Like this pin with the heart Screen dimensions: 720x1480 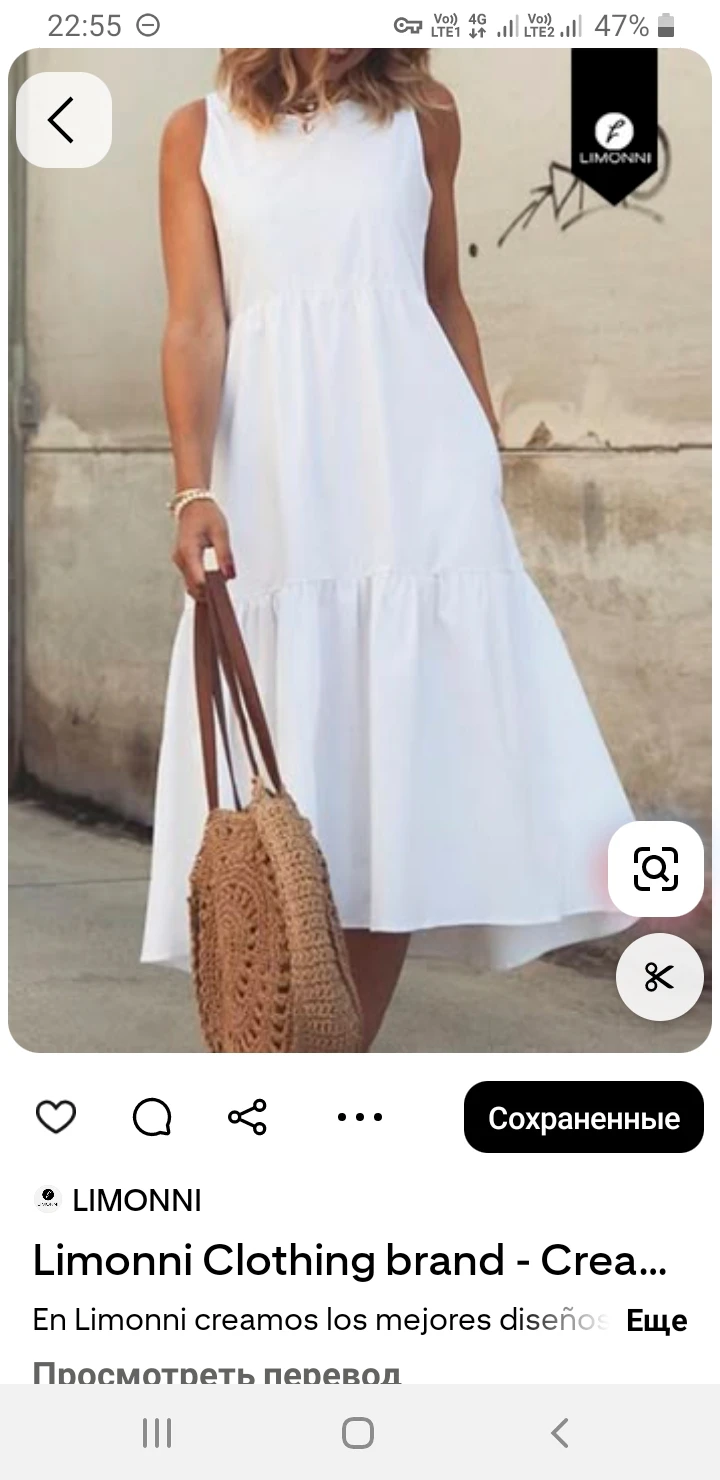coord(56,1117)
